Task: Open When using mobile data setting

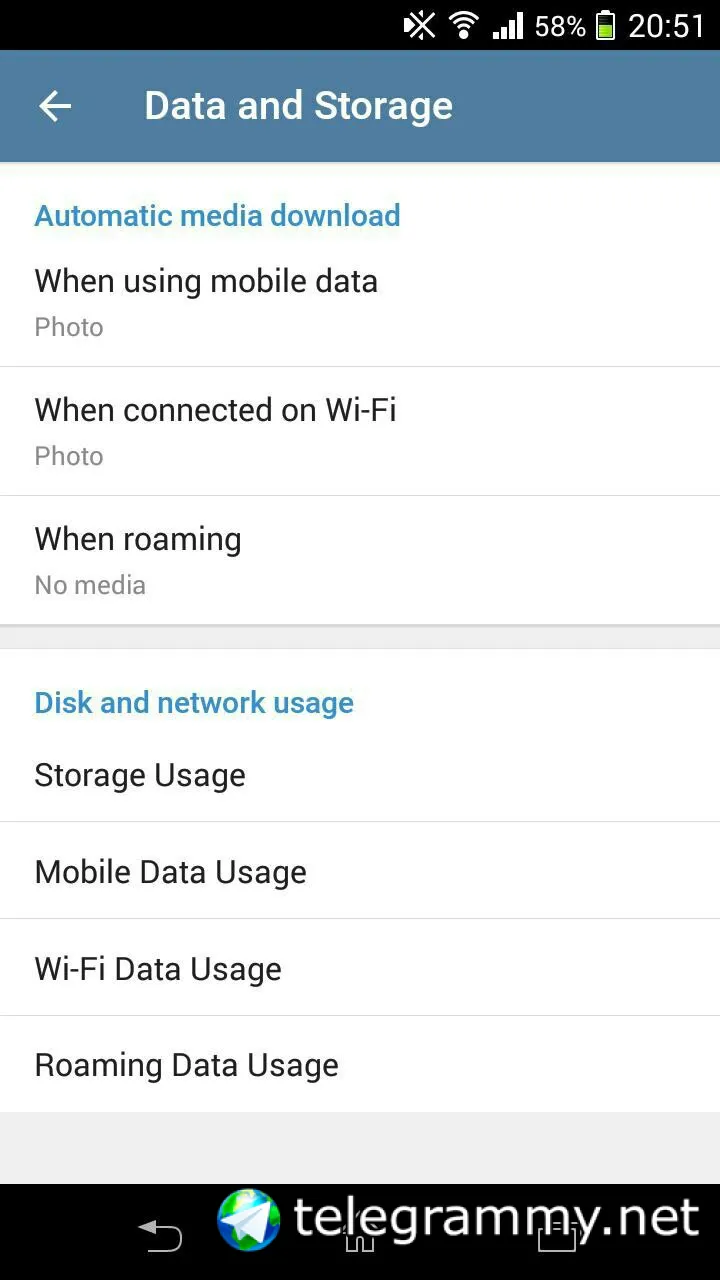Action: [360, 302]
